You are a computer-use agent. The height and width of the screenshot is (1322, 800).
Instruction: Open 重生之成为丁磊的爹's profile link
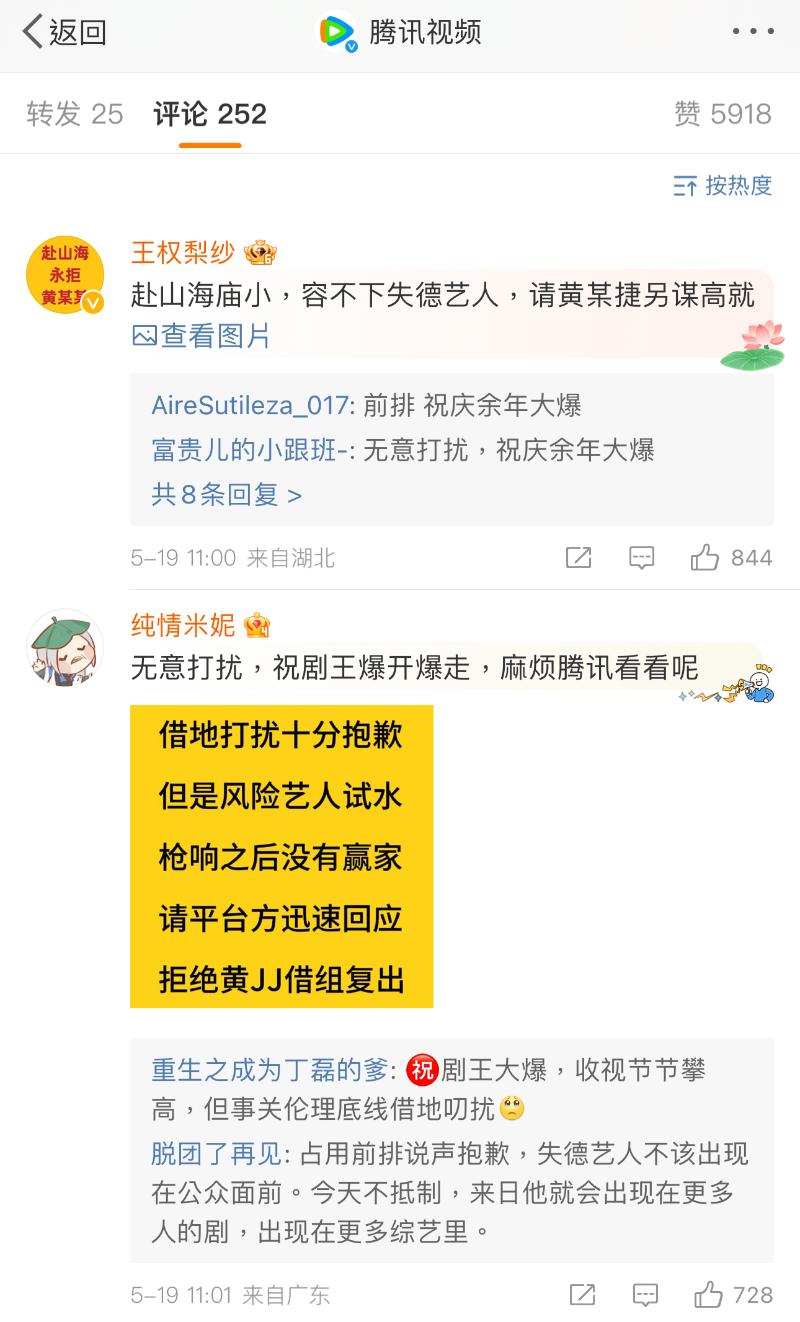268,1070
